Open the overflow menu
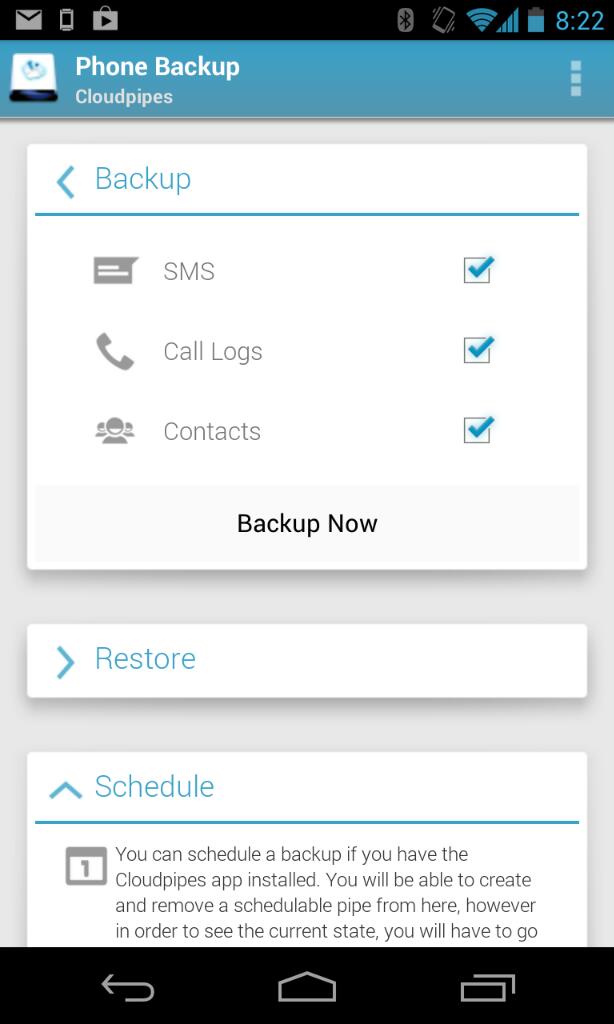The width and height of the screenshot is (614, 1024). pyautogui.click(x=575, y=78)
